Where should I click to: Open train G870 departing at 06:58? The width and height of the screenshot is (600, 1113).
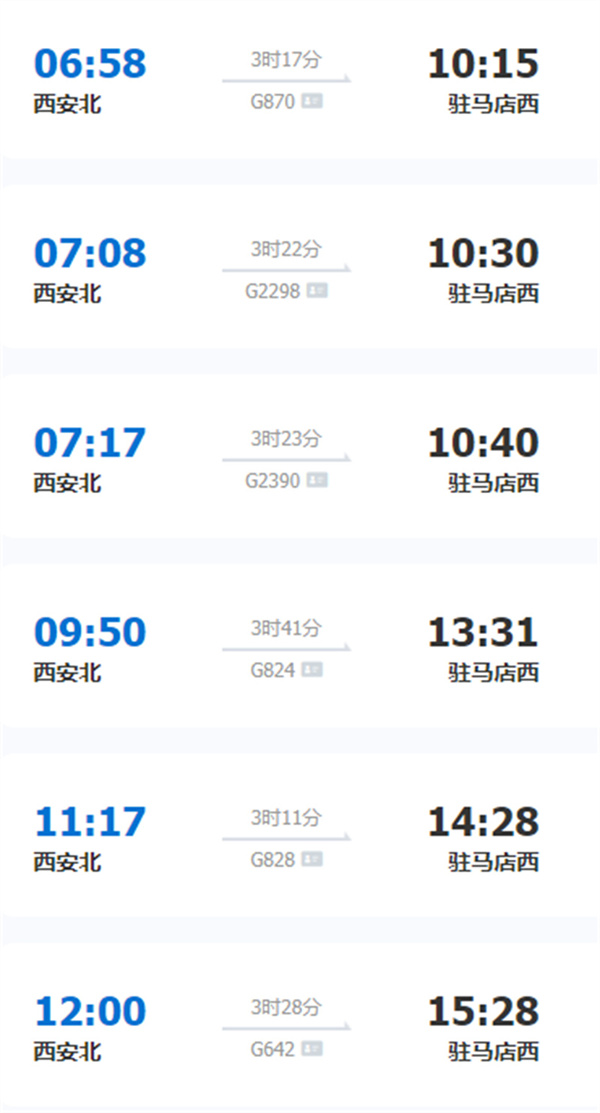coord(286,80)
